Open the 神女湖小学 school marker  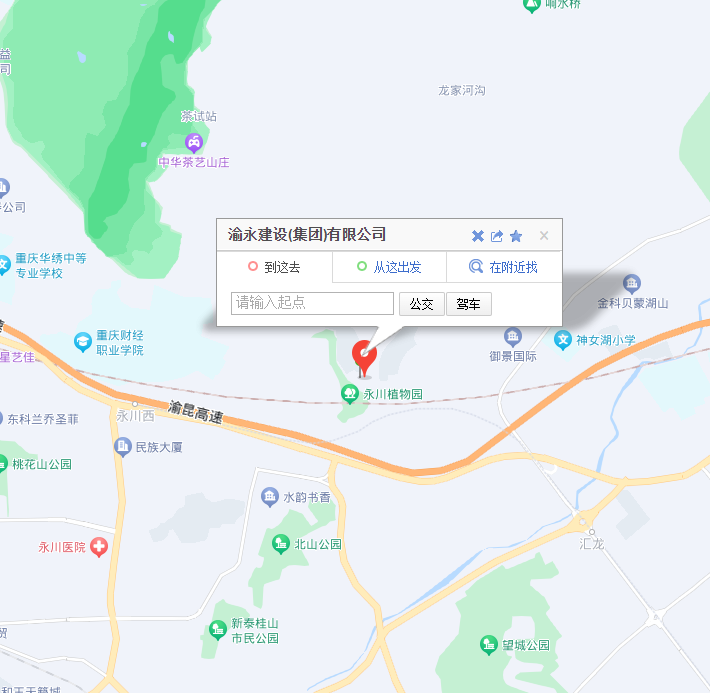point(563,340)
